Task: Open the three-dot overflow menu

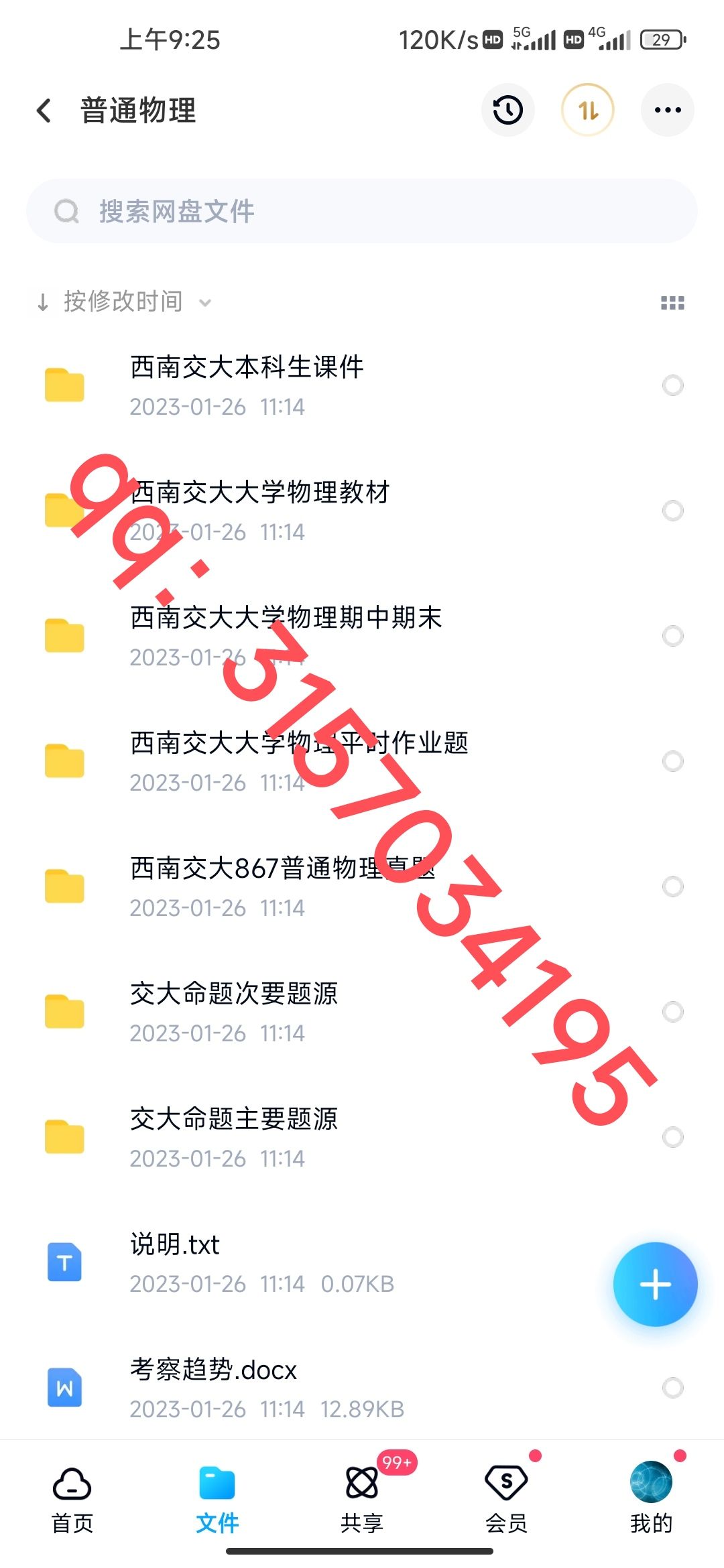Action: 667,110
